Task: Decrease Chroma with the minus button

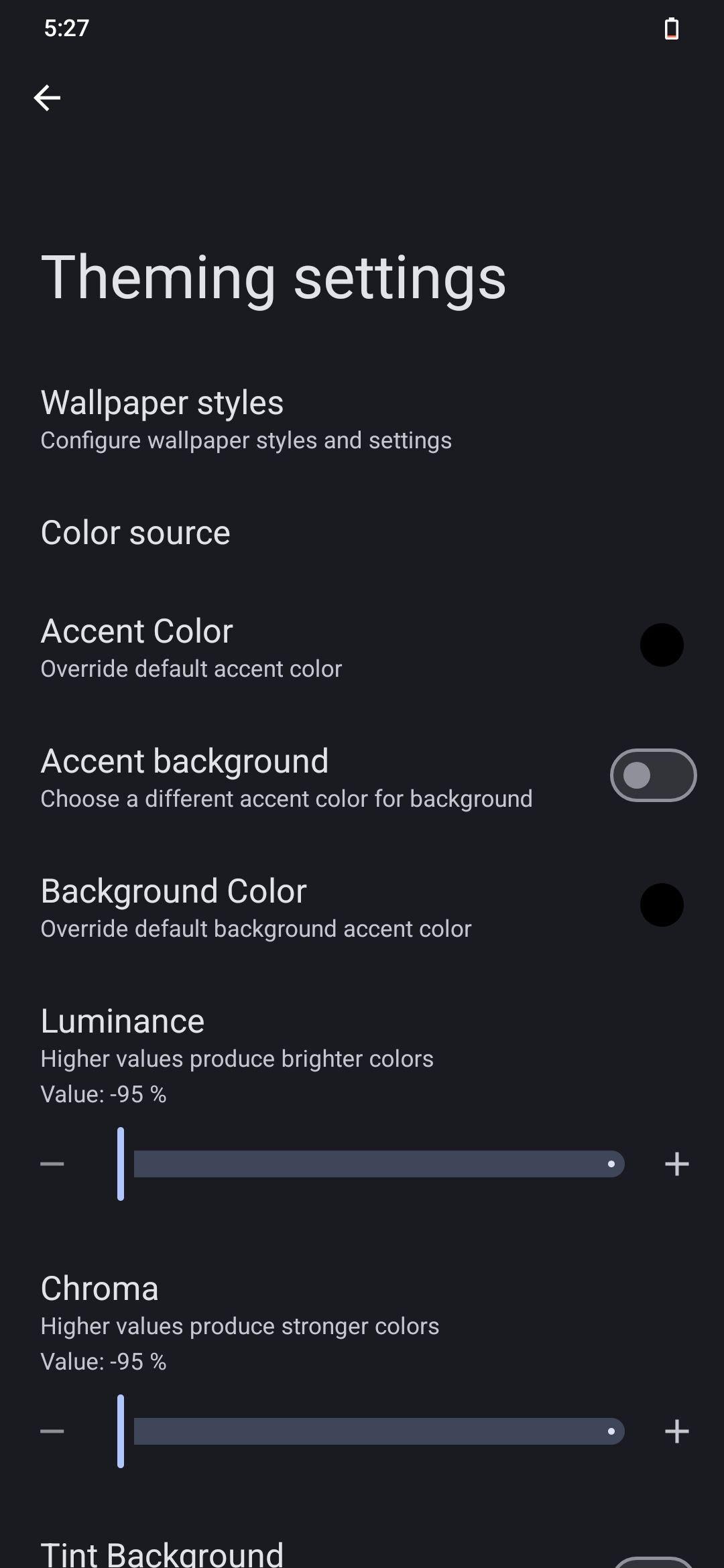Action: [52, 1431]
